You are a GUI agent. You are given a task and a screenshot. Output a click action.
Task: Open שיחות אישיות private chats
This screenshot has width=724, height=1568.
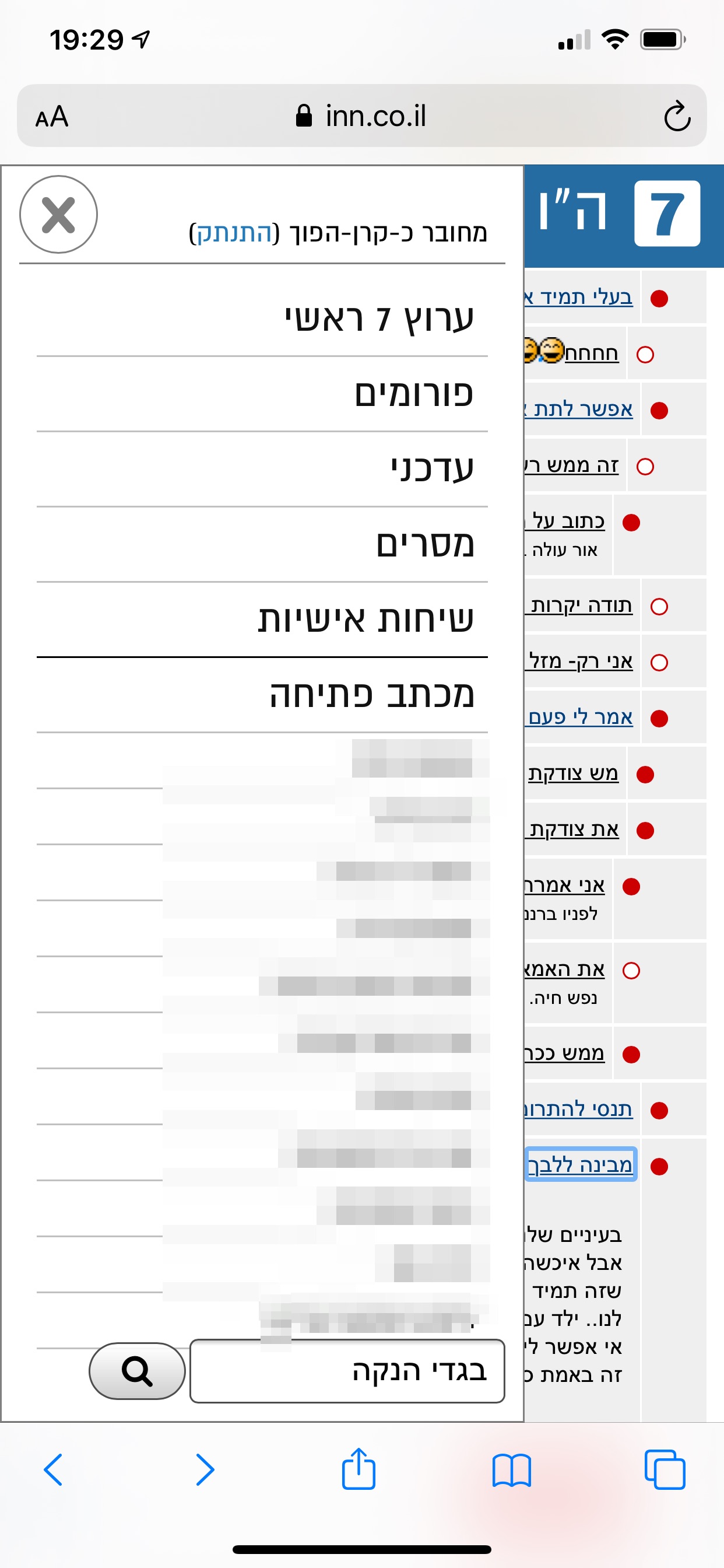point(365,619)
